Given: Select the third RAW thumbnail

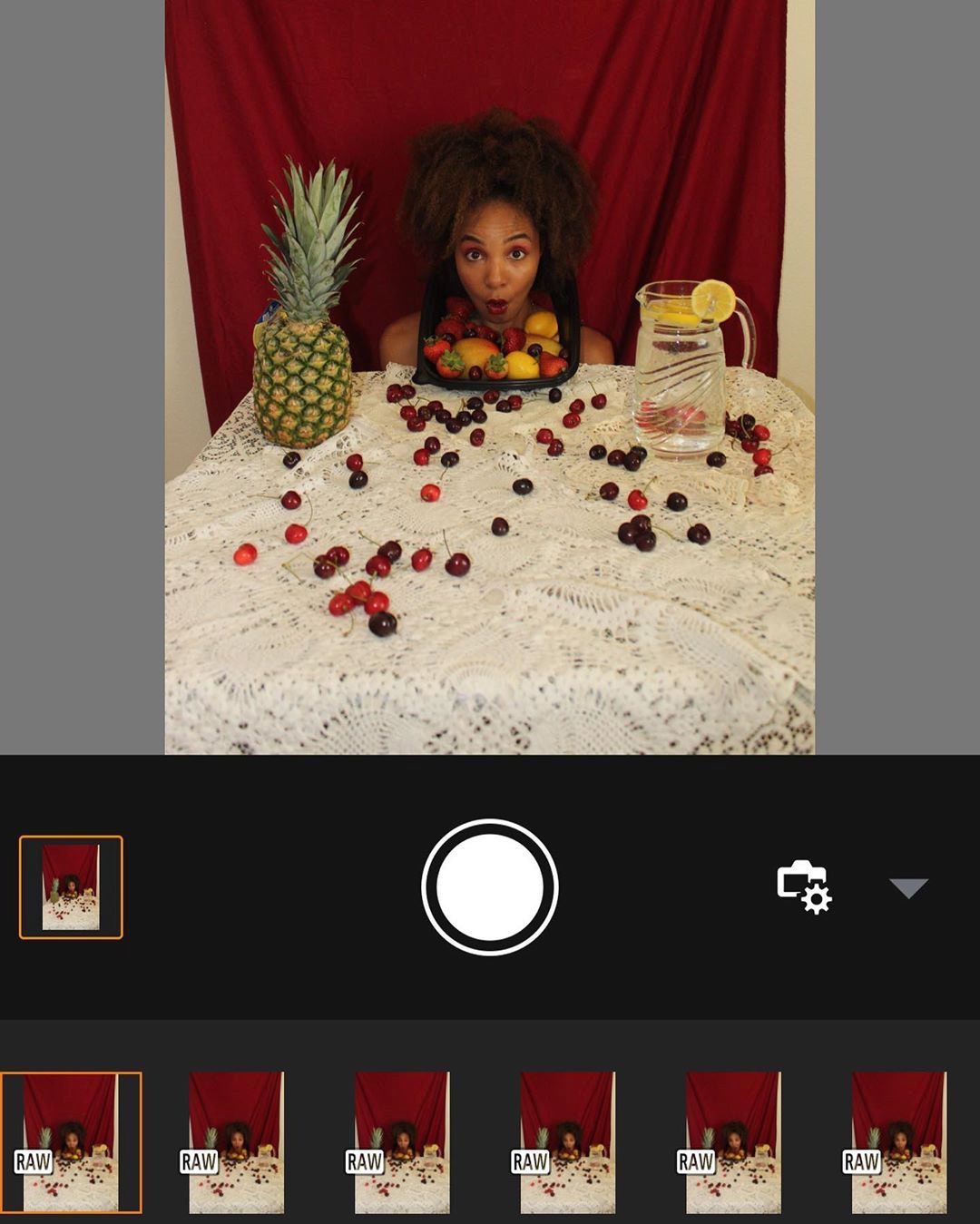Looking at the screenshot, I should [402, 1142].
